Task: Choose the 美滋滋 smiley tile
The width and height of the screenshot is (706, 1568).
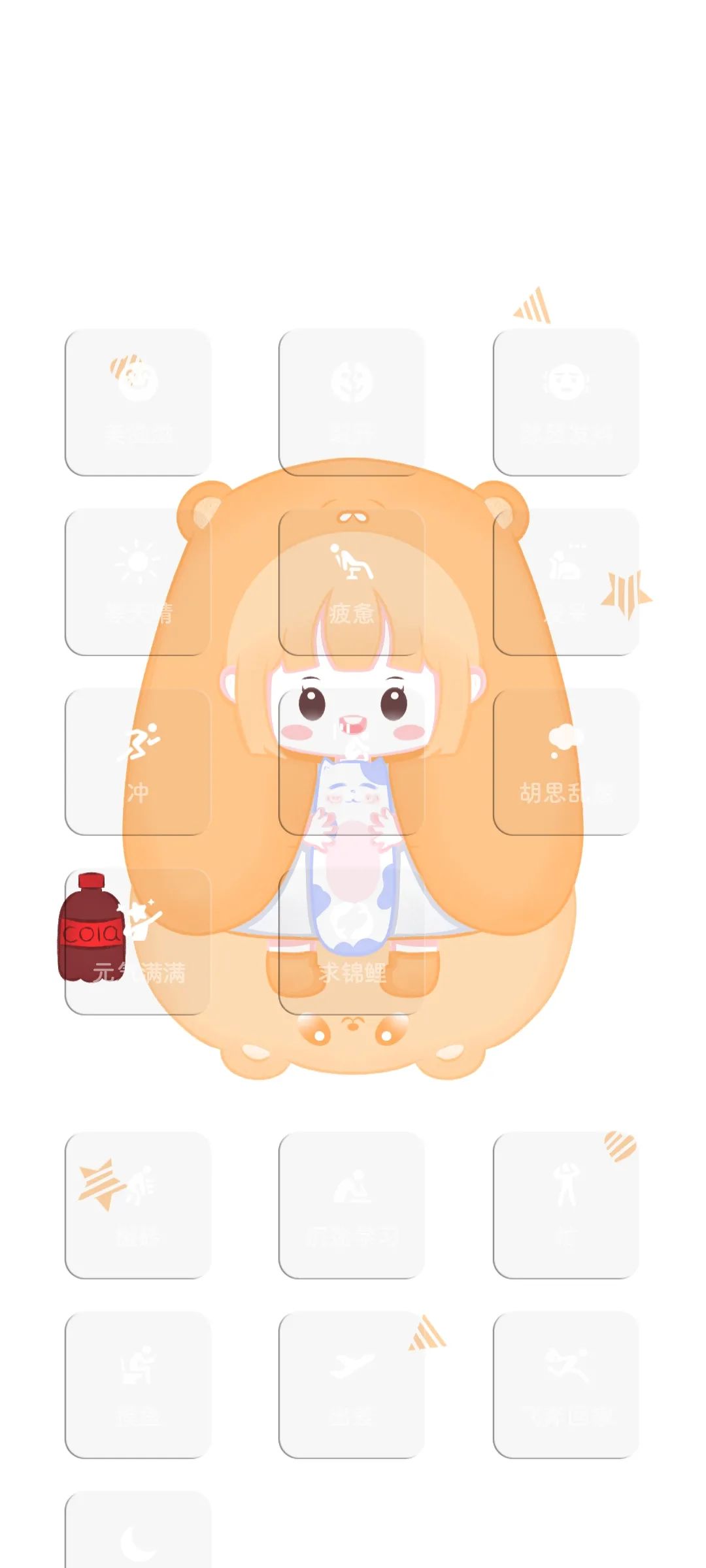Action: (138, 402)
